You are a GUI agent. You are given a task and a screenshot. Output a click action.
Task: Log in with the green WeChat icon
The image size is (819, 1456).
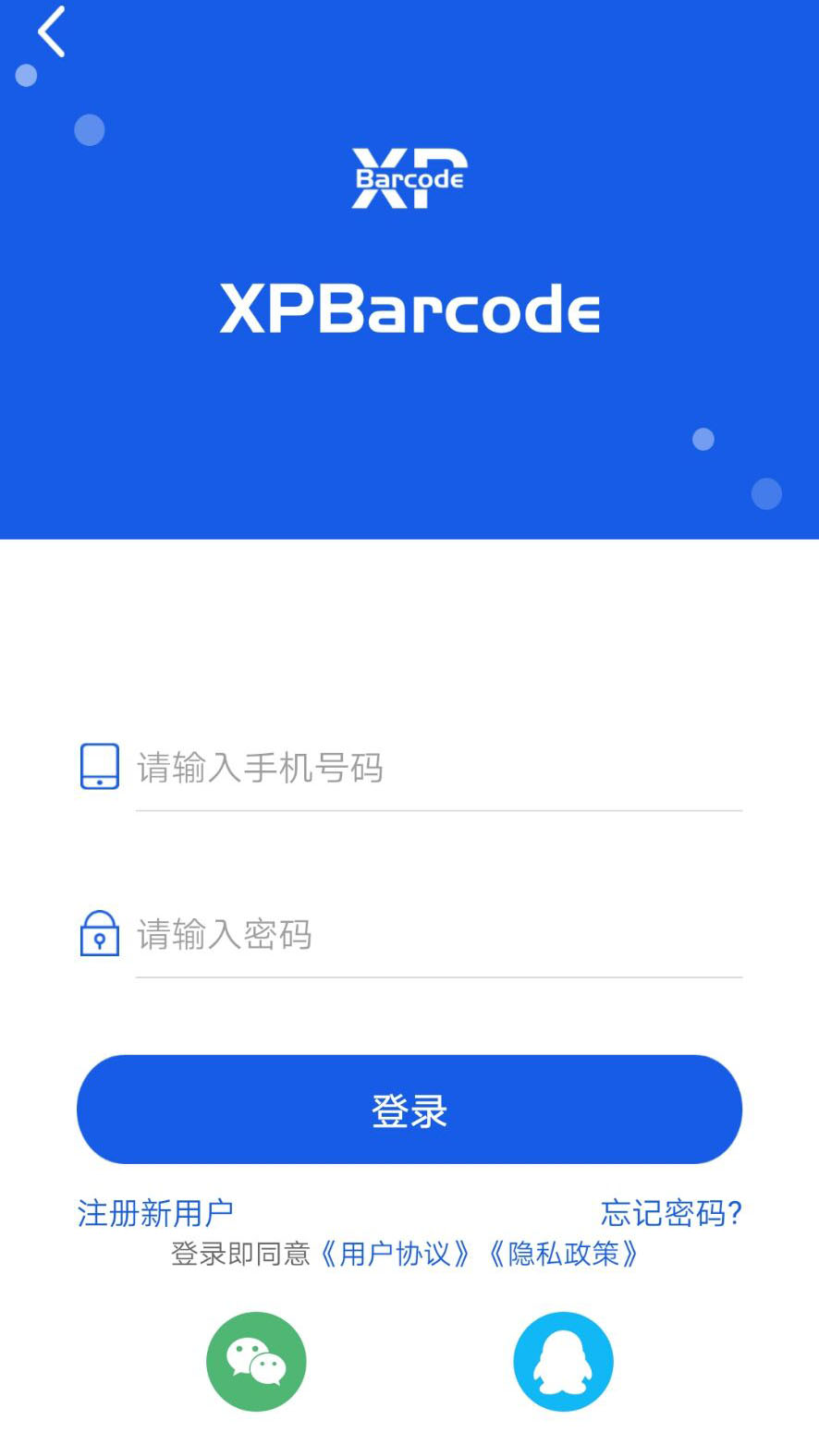pos(256,1362)
